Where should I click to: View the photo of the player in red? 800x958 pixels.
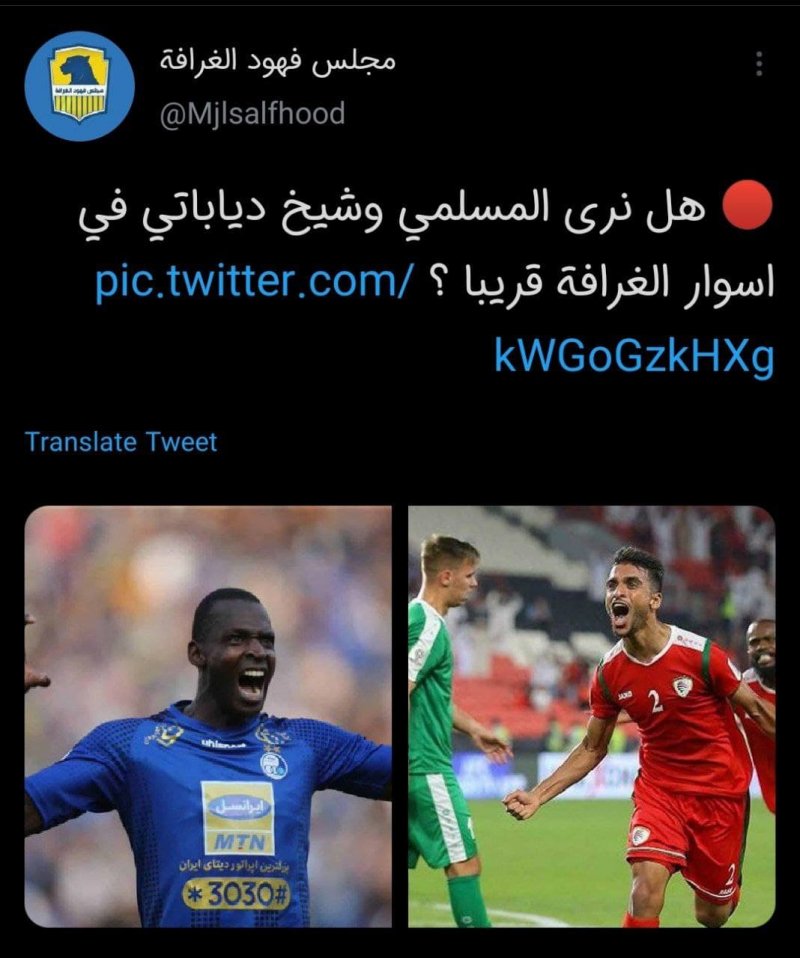pos(591,716)
